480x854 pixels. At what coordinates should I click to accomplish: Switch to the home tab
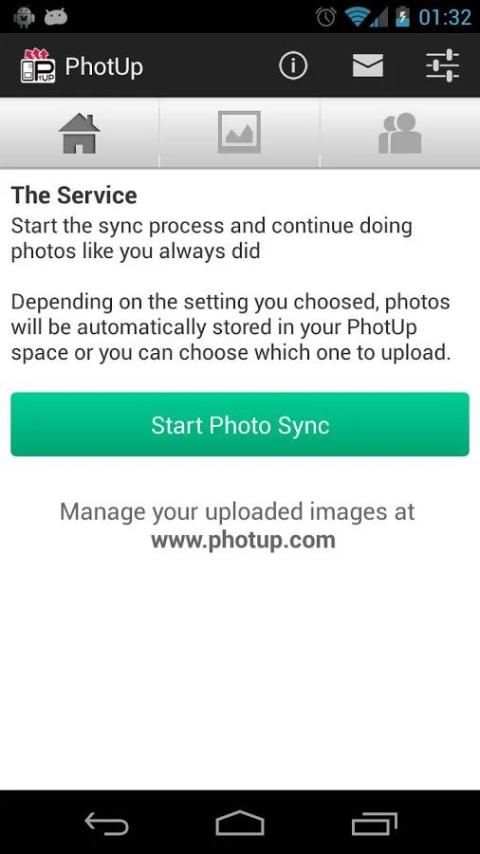(80, 133)
